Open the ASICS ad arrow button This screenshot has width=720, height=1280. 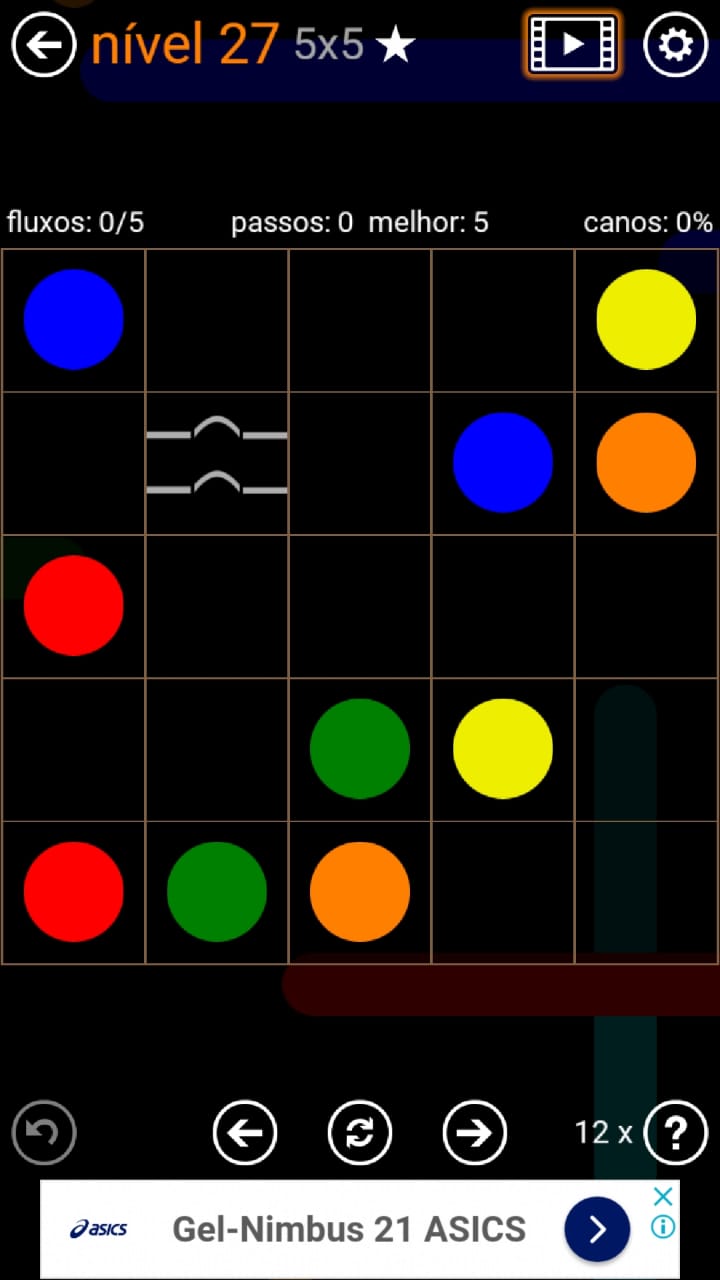point(597,1229)
